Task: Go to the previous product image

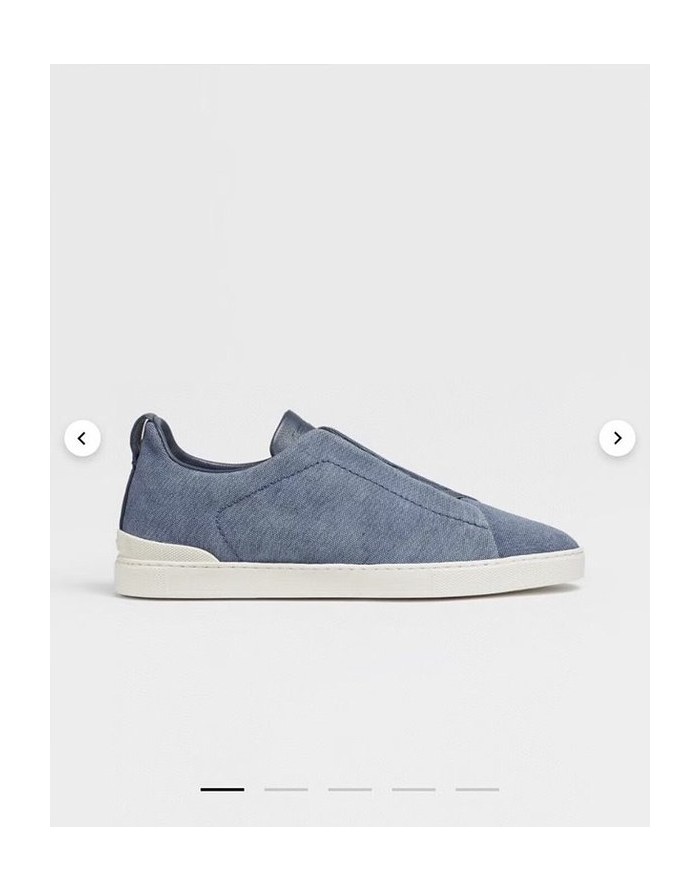Action: [82, 438]
